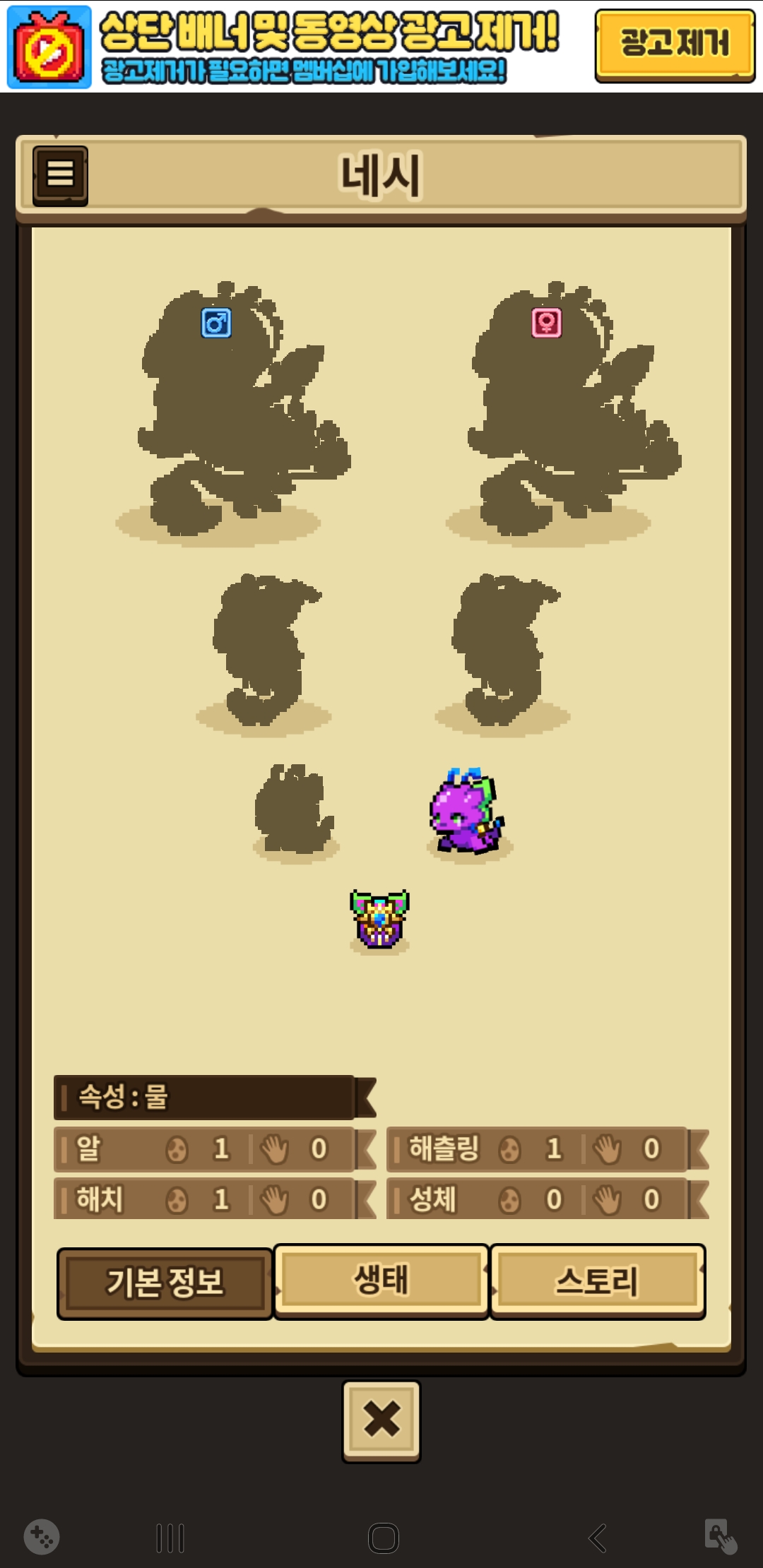Switch to the 기본 정보 tab
This screenshot has width=763, height=1568.
[165, 1283]
